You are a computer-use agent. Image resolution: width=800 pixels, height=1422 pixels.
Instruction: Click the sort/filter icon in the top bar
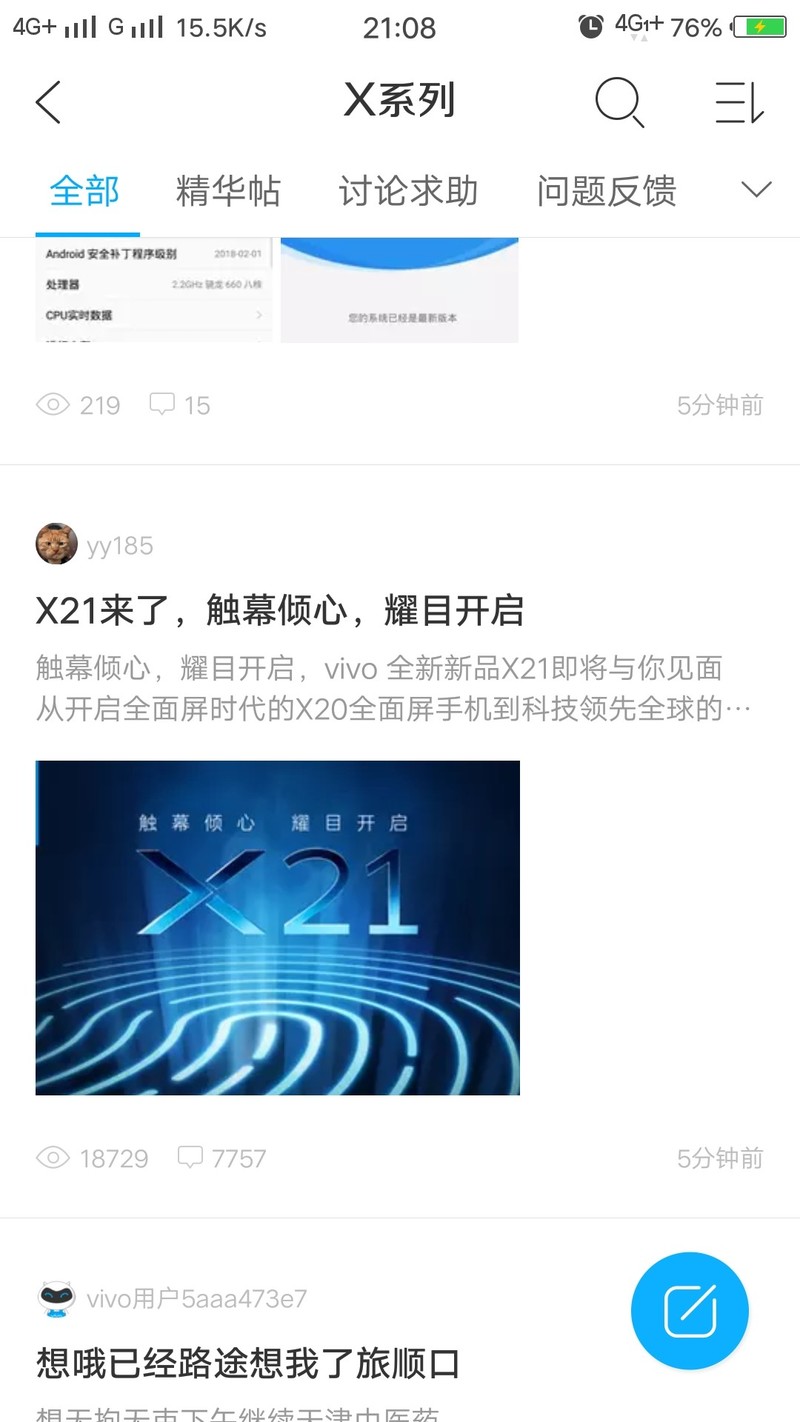[x=739, y=104]
